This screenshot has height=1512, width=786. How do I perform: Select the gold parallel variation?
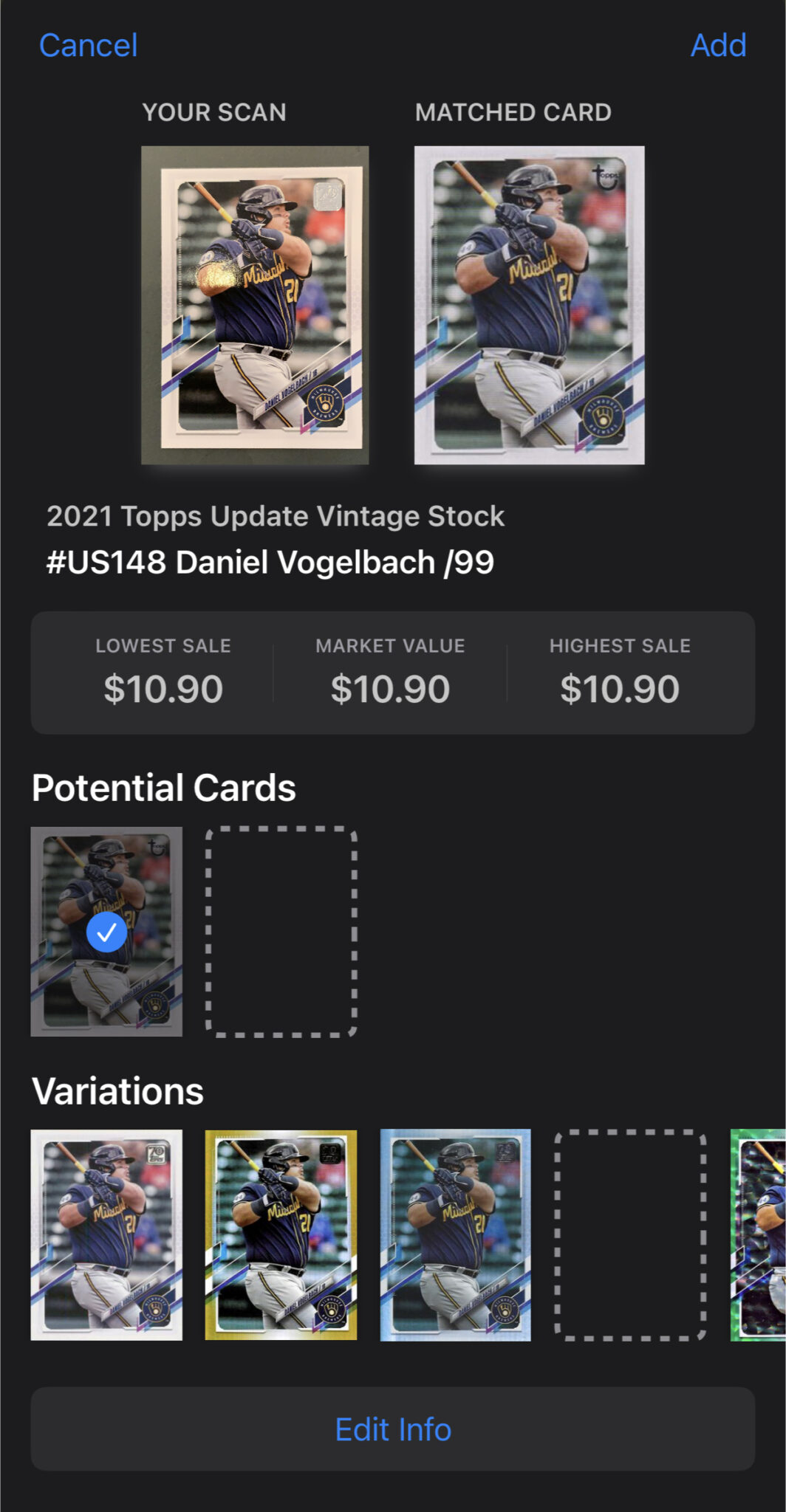(281, 1228)
